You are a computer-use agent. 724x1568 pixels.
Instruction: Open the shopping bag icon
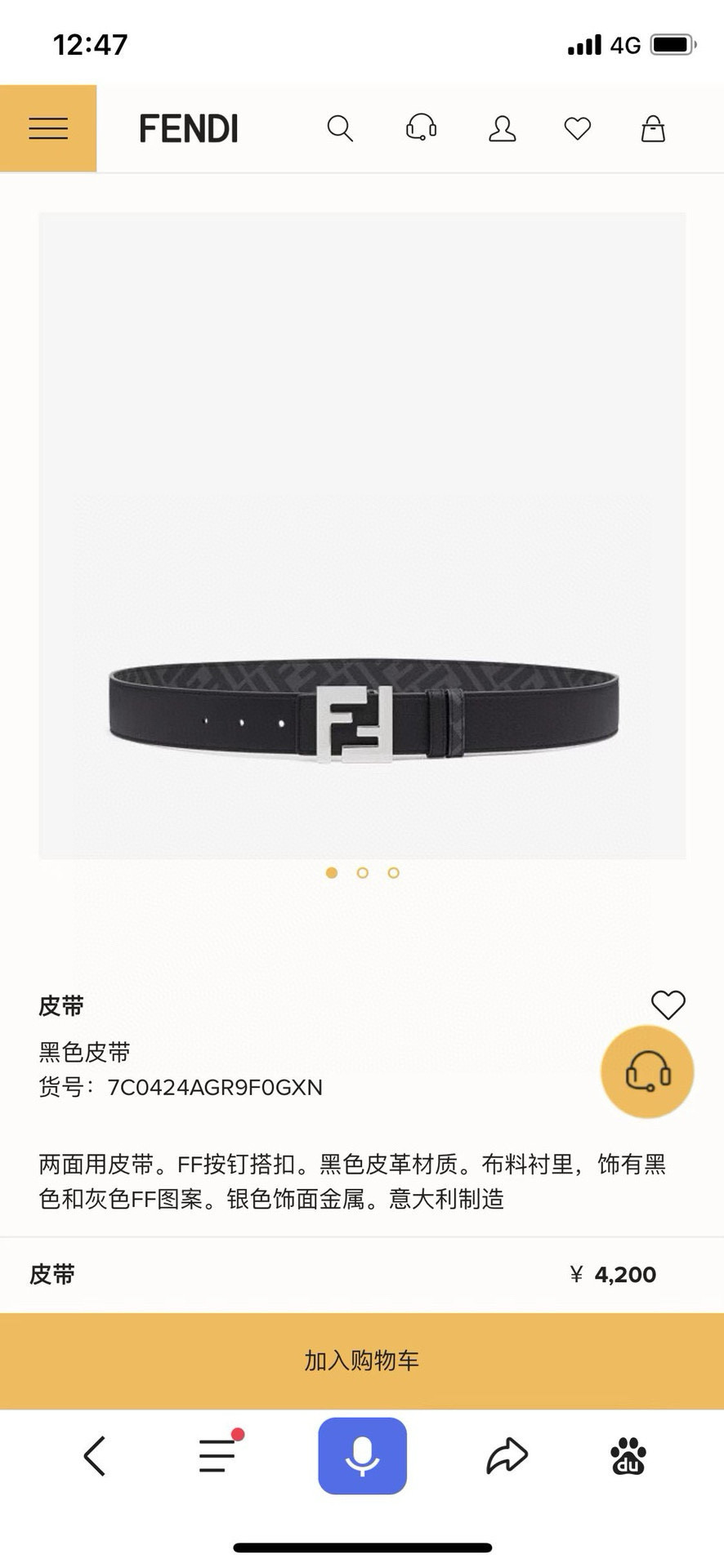click(x=651, y=128)
